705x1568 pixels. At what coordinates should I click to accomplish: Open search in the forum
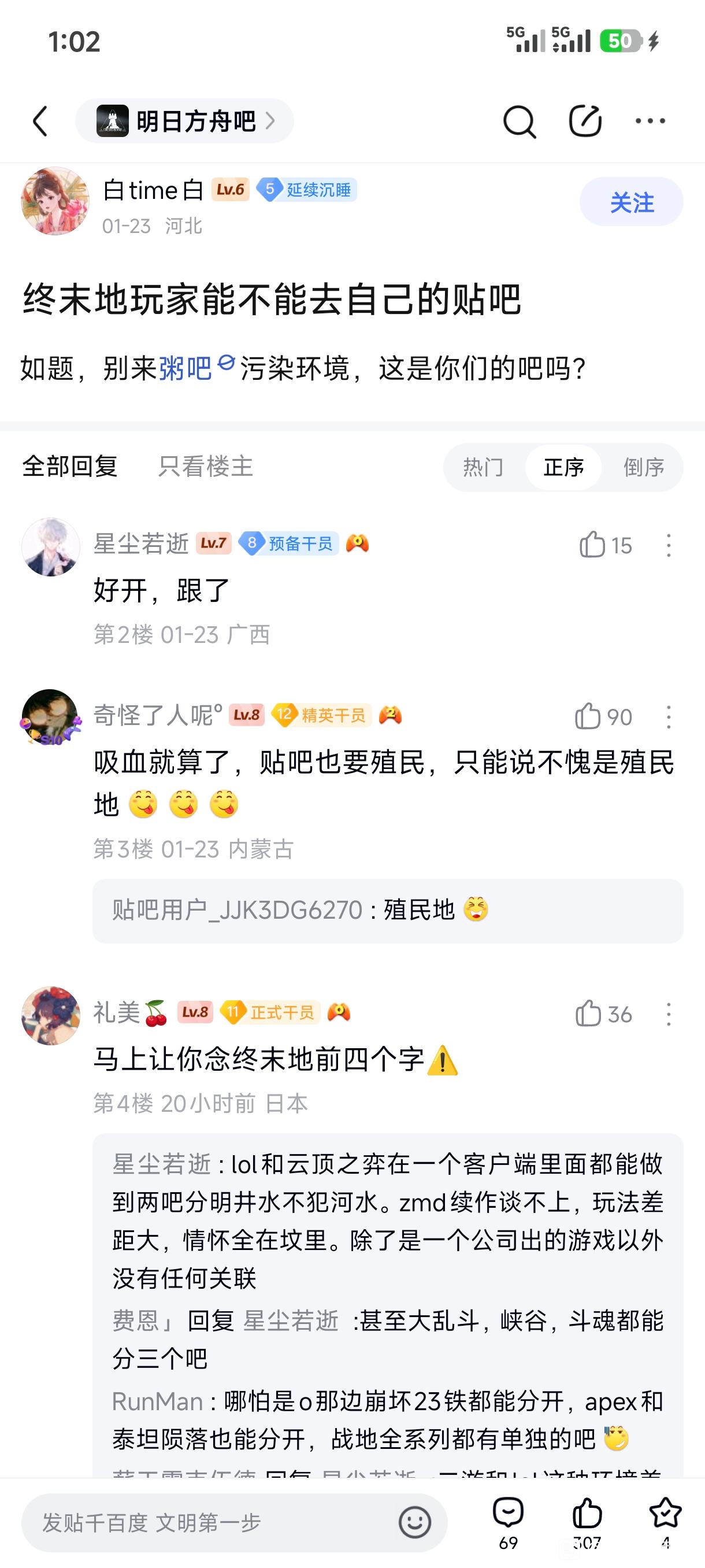(x=519, y=121)
